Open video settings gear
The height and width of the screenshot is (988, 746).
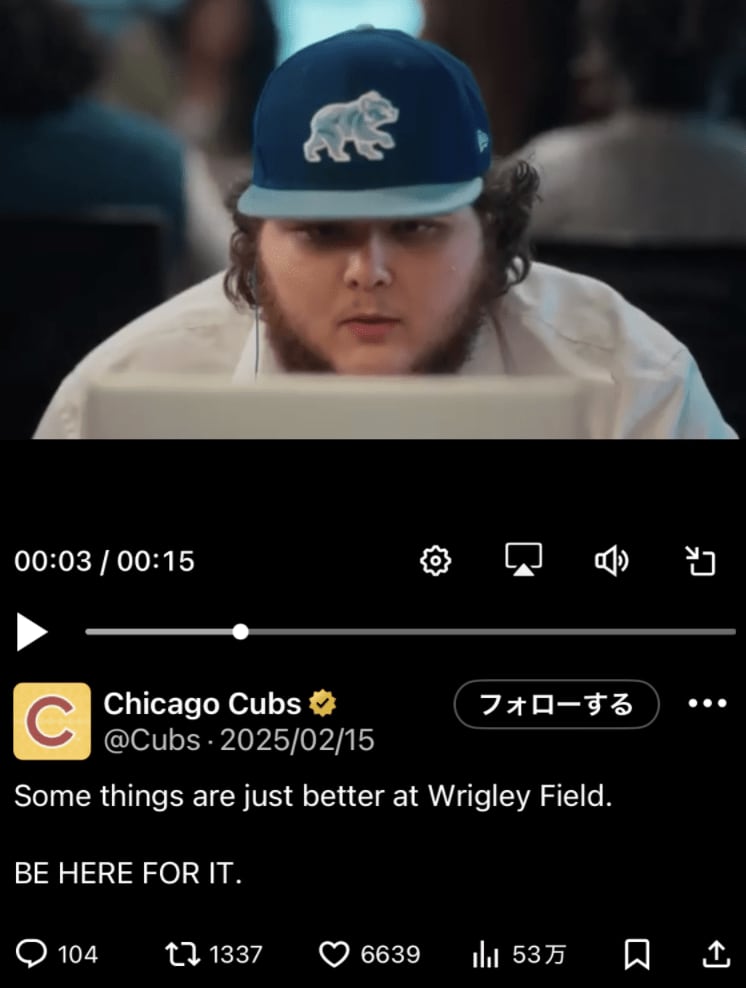pyautogui.click(x=436, y=561)
